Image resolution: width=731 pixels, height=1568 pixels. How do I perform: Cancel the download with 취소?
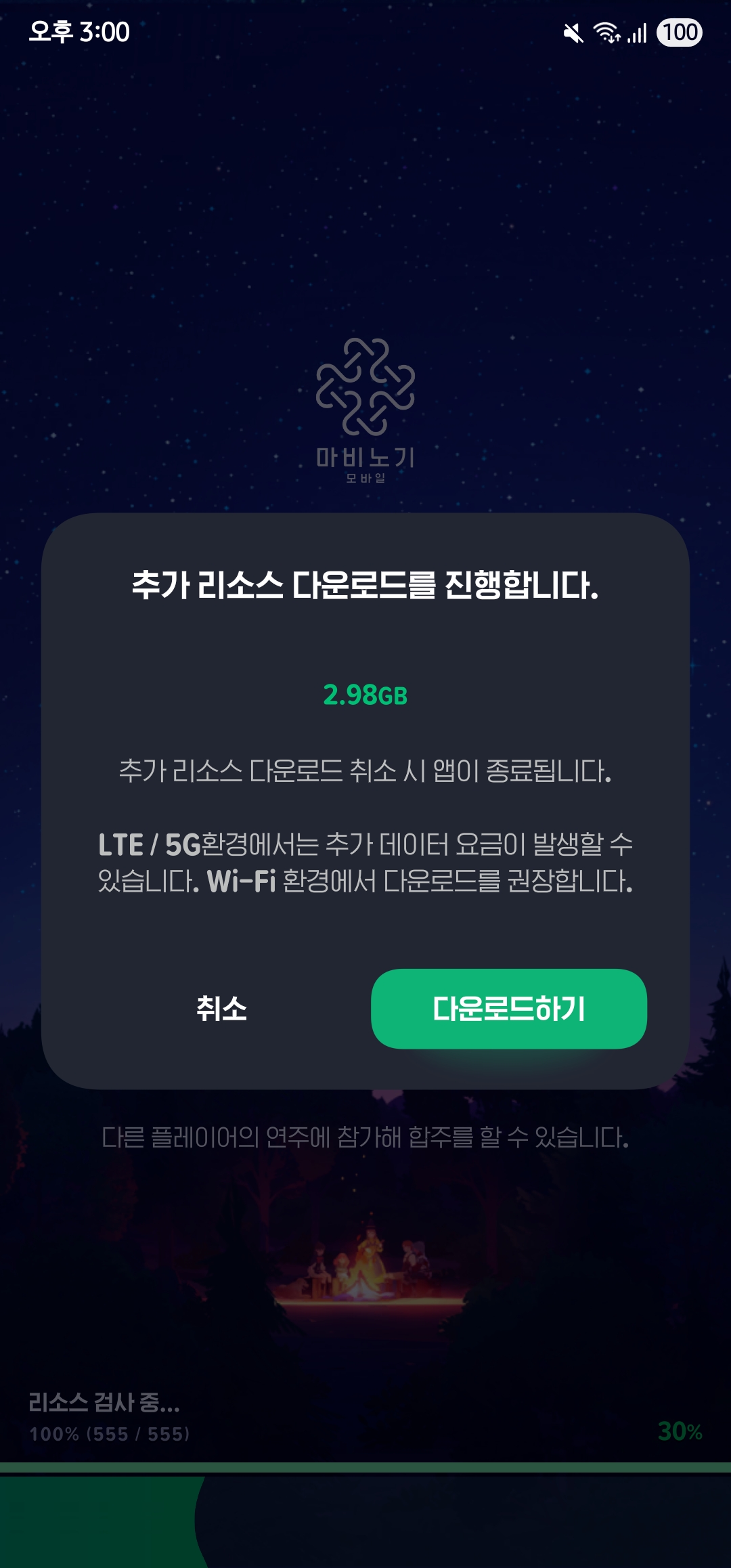[221, 1009]
